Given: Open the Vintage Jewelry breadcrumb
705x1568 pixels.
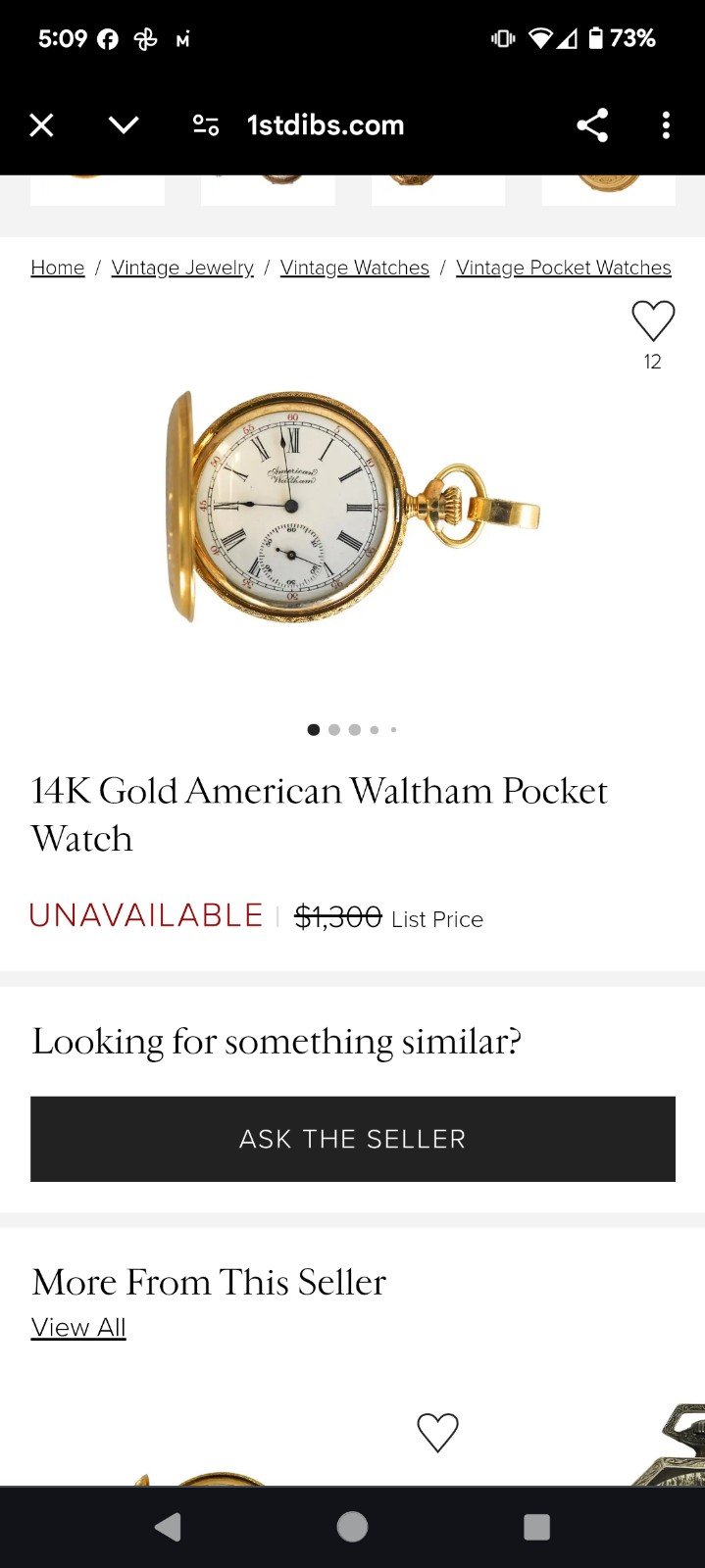Looking at the screenshot, I should point(182,268).
